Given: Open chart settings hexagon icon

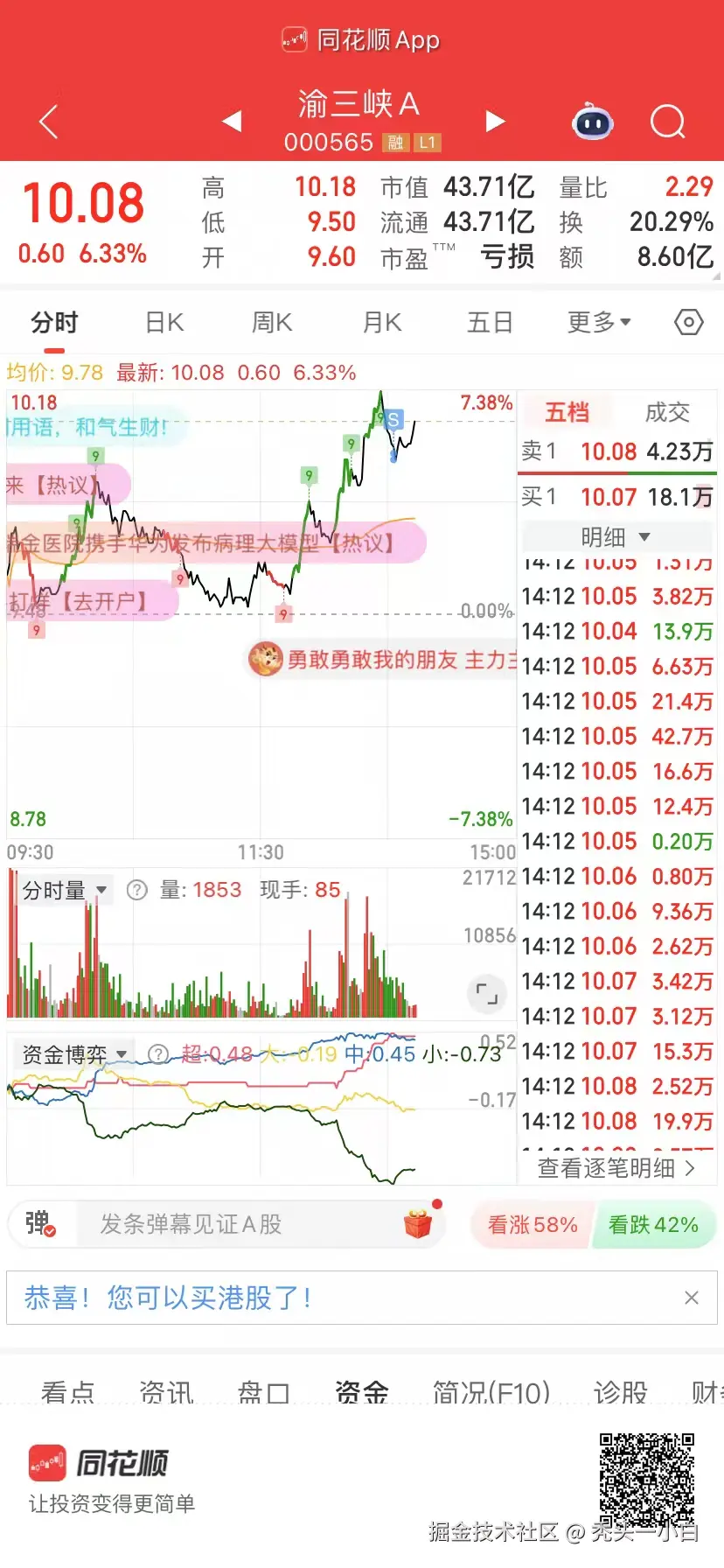Looking at the screenshot, I should click(689, 323).
